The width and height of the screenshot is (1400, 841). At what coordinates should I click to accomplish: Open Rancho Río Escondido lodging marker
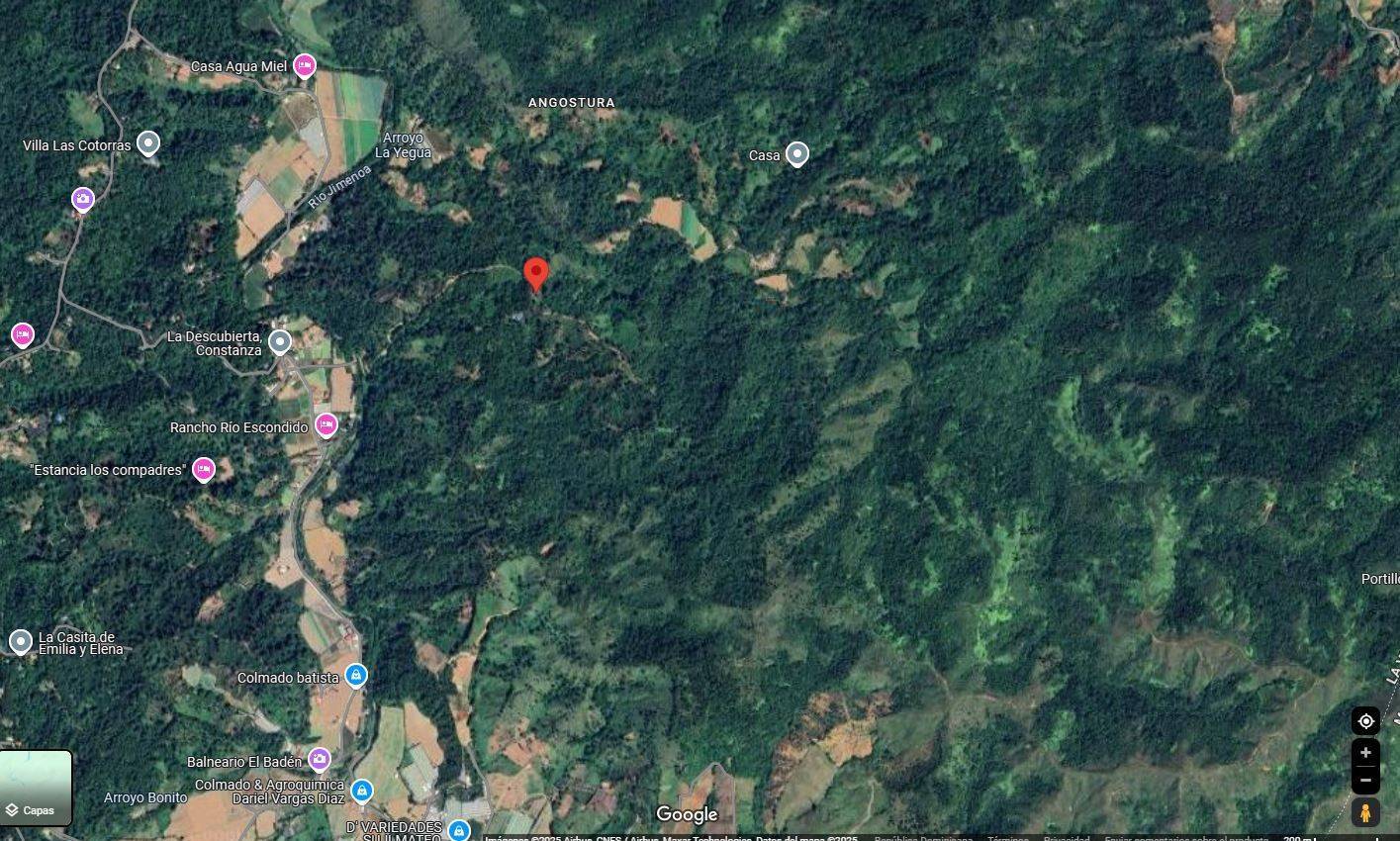coord(327,426)
